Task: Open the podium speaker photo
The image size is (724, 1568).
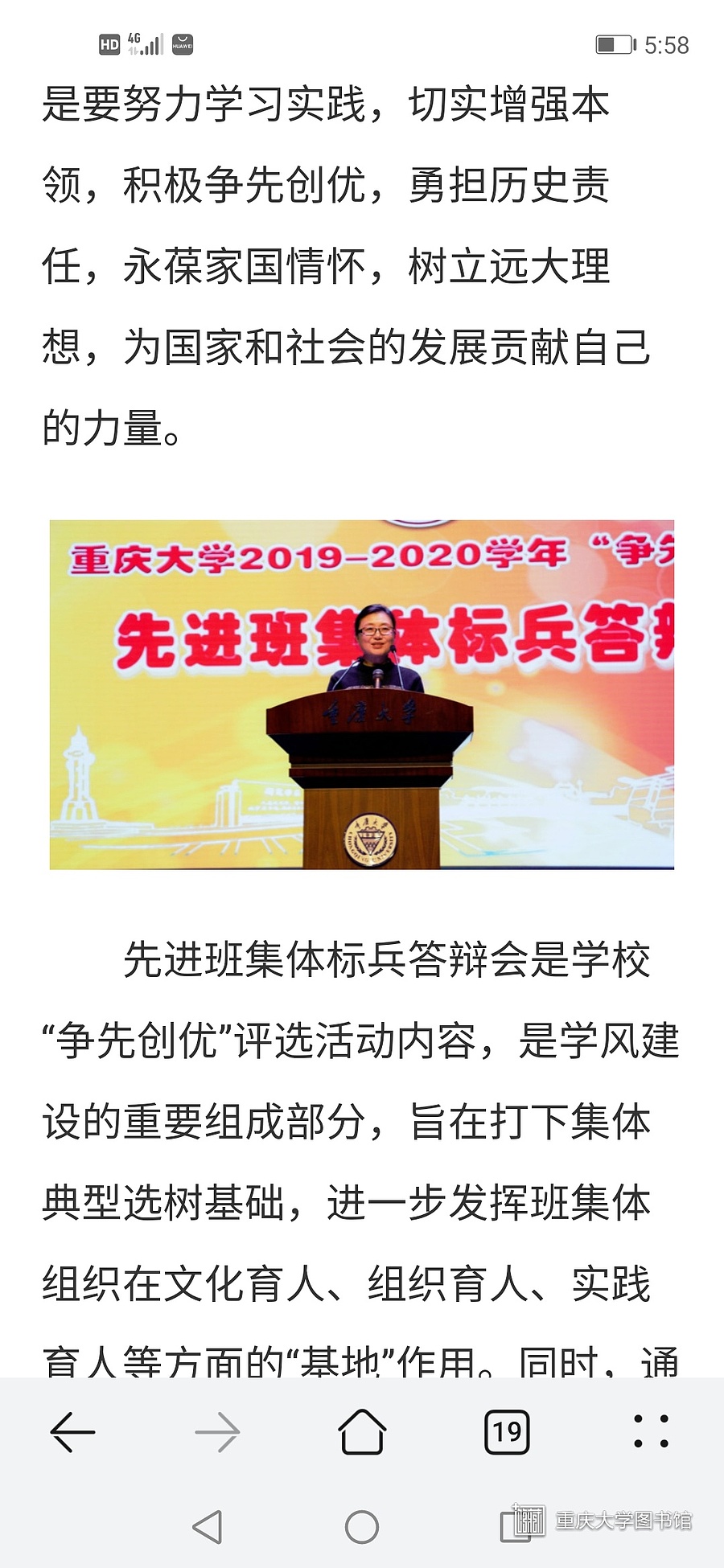Action: pyautogui.click(x=362, y=694)
